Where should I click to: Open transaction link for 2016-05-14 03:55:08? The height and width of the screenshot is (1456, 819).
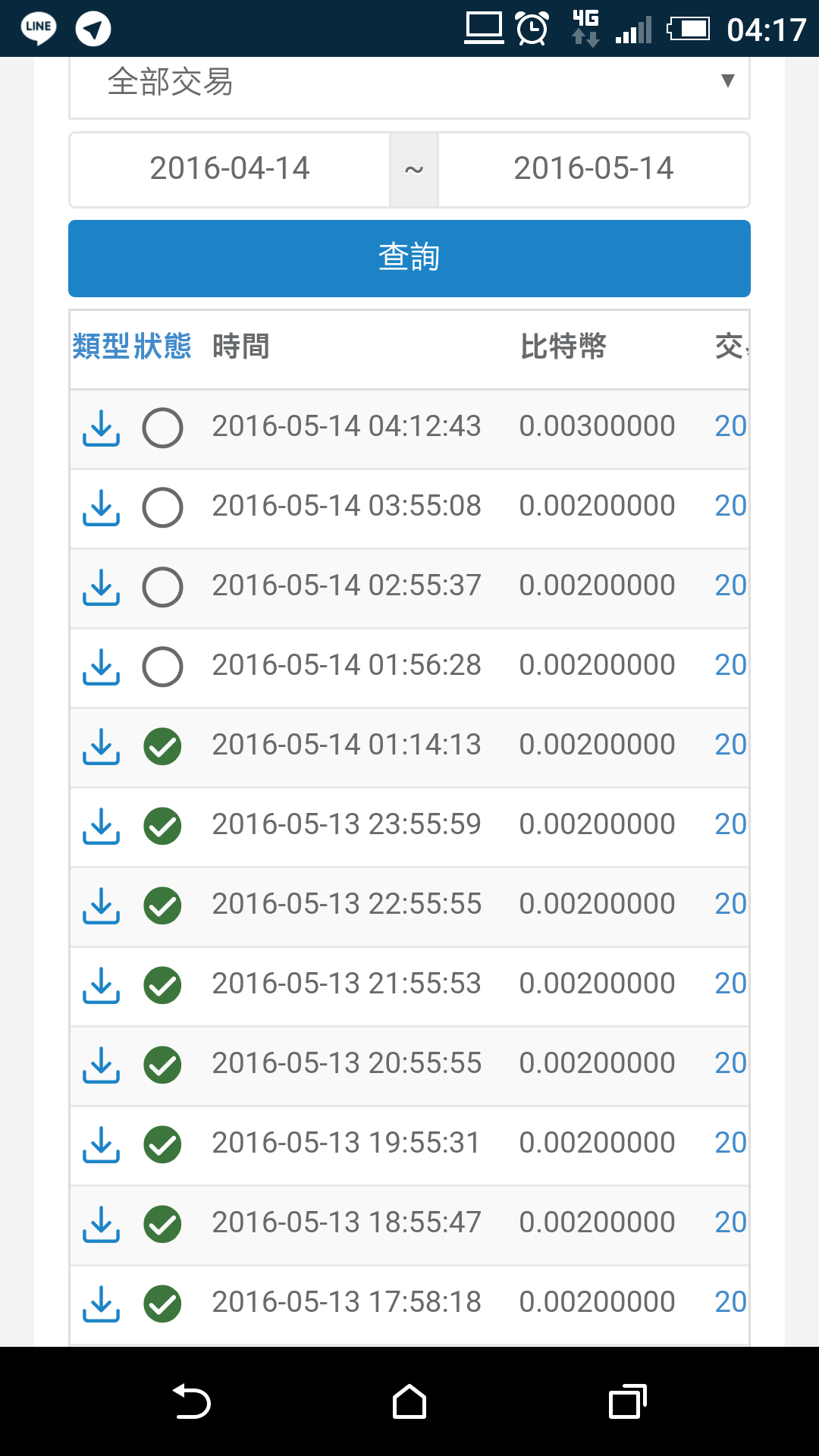[731, 506]
